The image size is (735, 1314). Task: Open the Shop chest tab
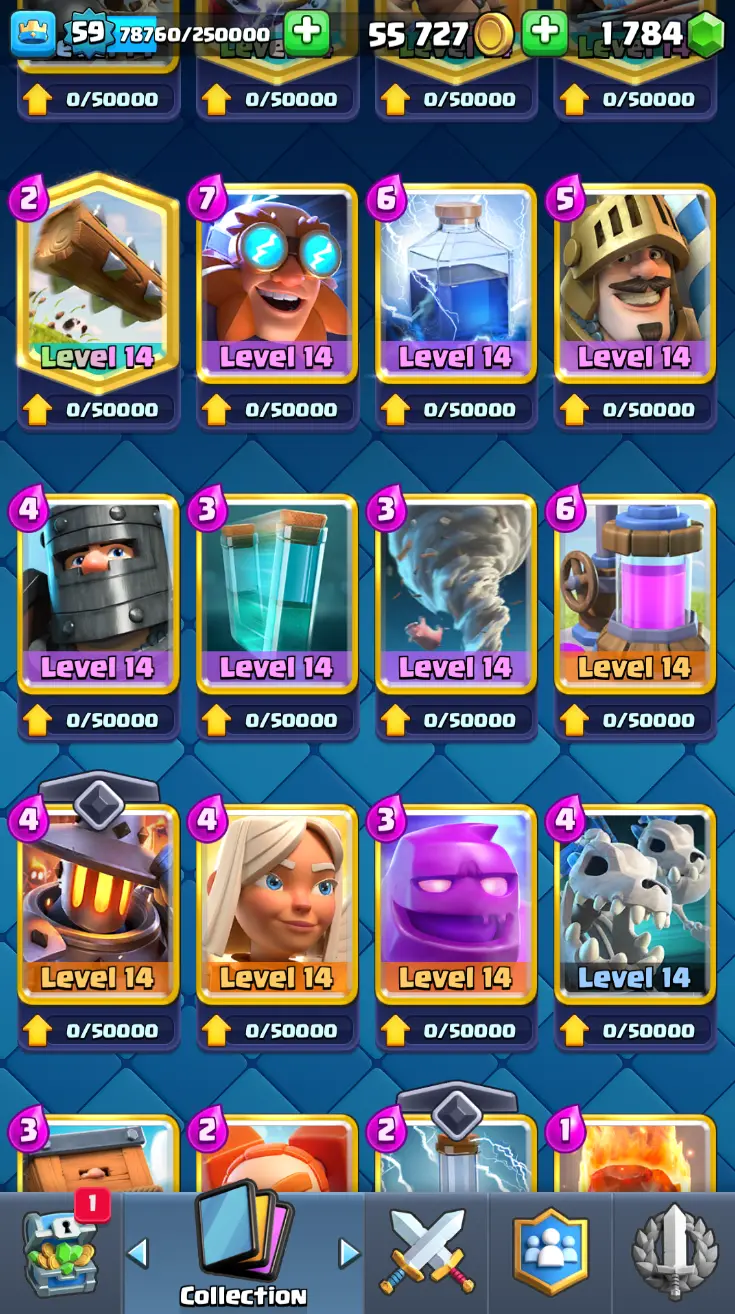[x=60, y=1252]
